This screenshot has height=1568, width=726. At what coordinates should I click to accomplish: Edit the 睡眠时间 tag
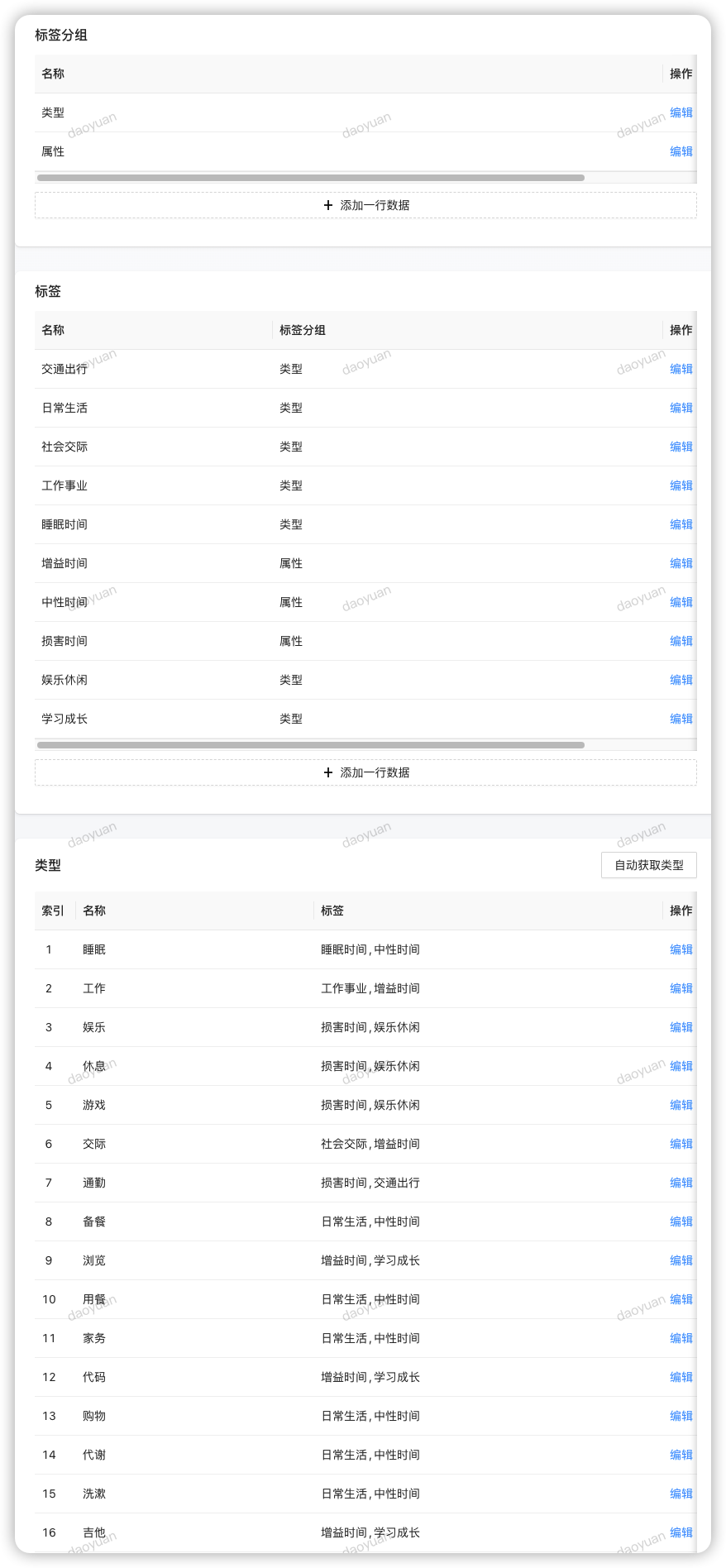click(x=681, y=524)
